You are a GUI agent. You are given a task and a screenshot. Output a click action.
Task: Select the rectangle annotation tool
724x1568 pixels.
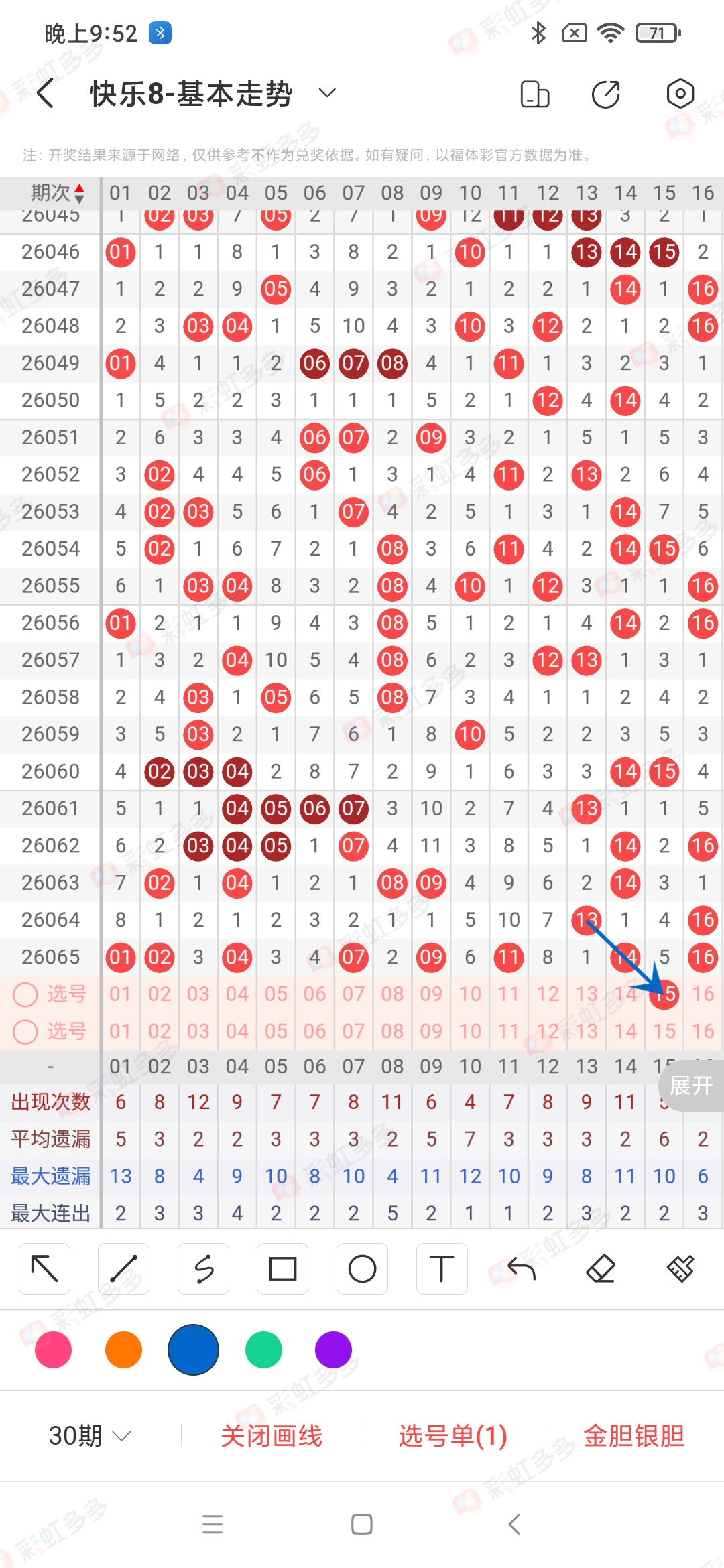point(282,1268)
